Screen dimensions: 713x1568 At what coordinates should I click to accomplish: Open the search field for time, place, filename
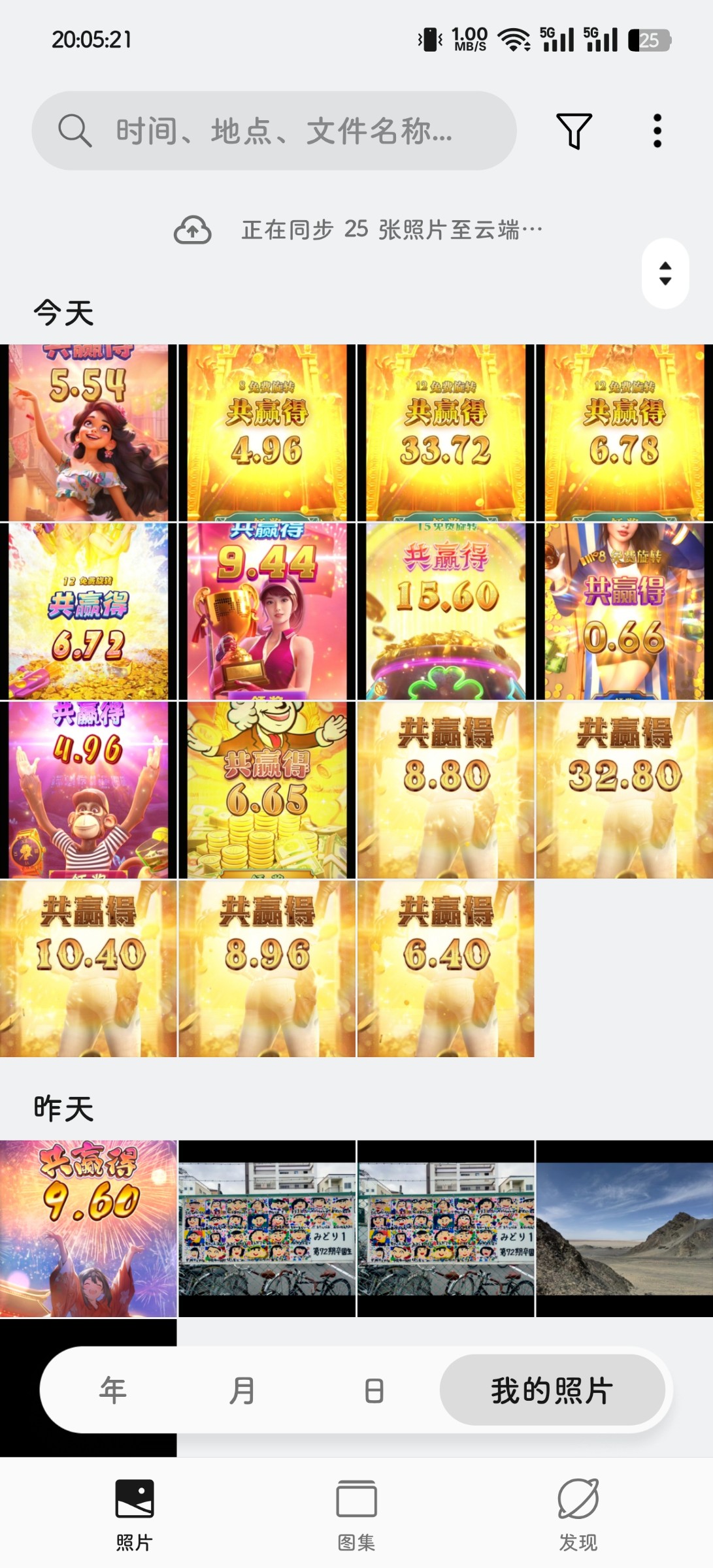274,131
